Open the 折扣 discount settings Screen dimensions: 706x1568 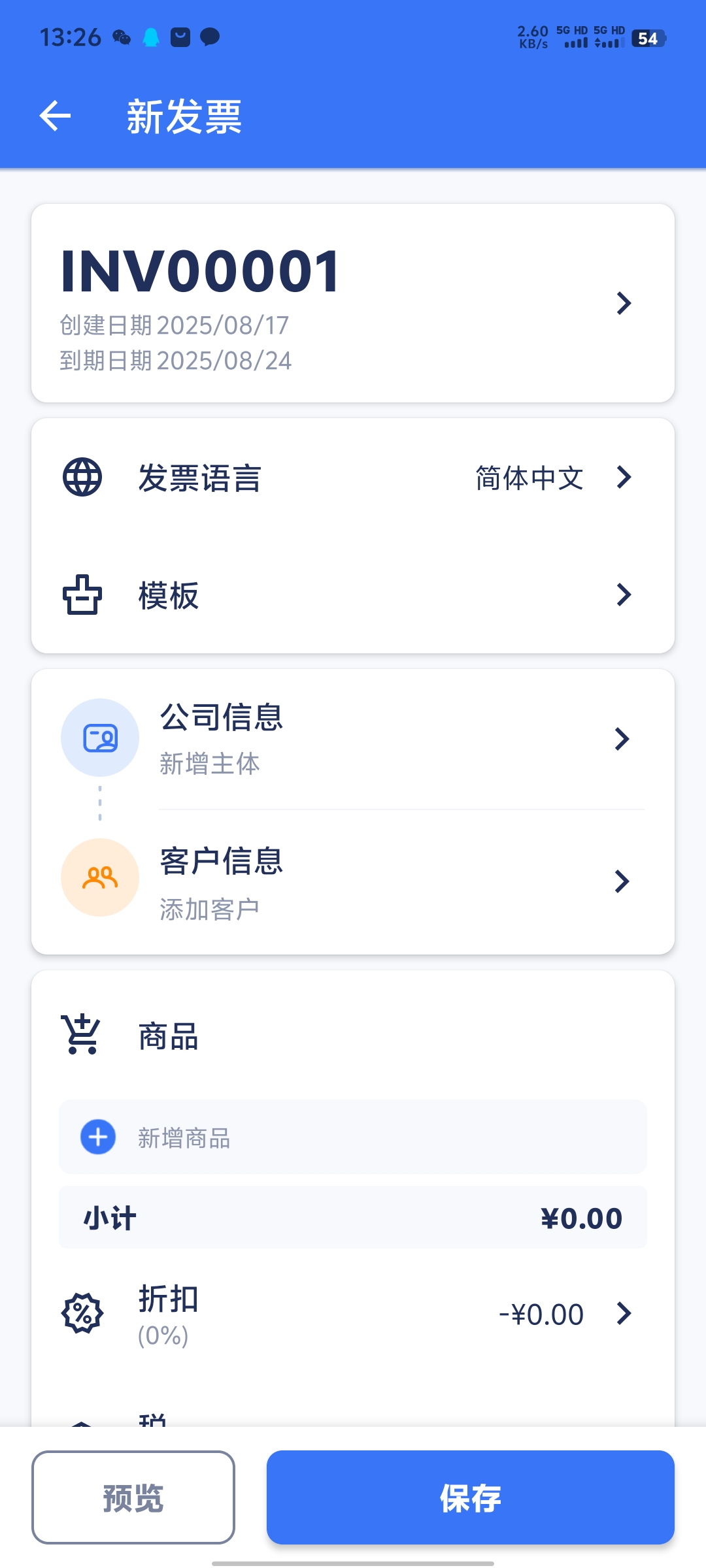[353, 1314]
